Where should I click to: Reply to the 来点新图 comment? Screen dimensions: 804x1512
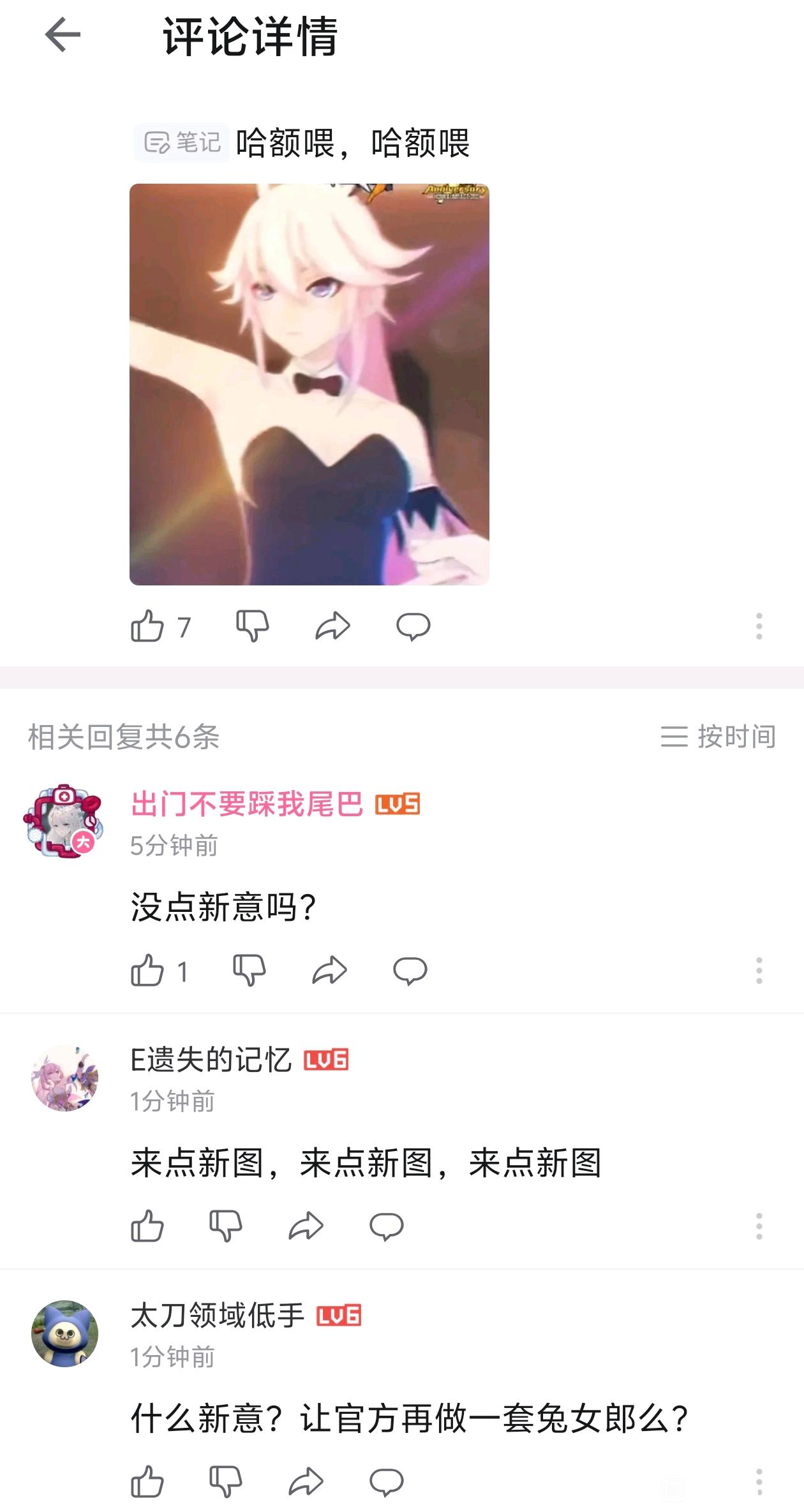(x=387, y=1226)
